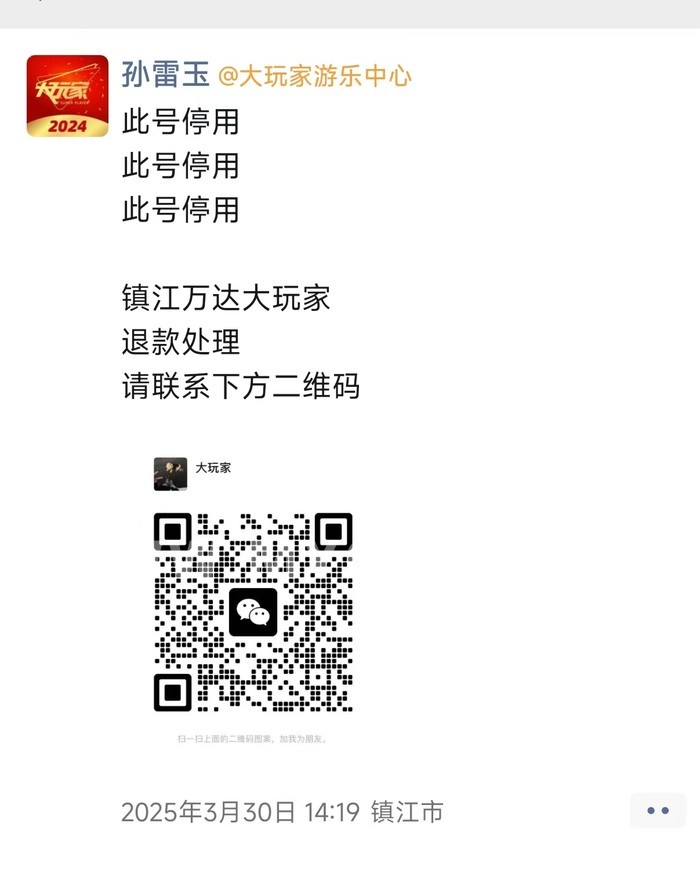Image resolution: width=700 pixels, height=881 pixels.
Task: Open 孙雷玉's profile avatar
Action: click(67, 96)
